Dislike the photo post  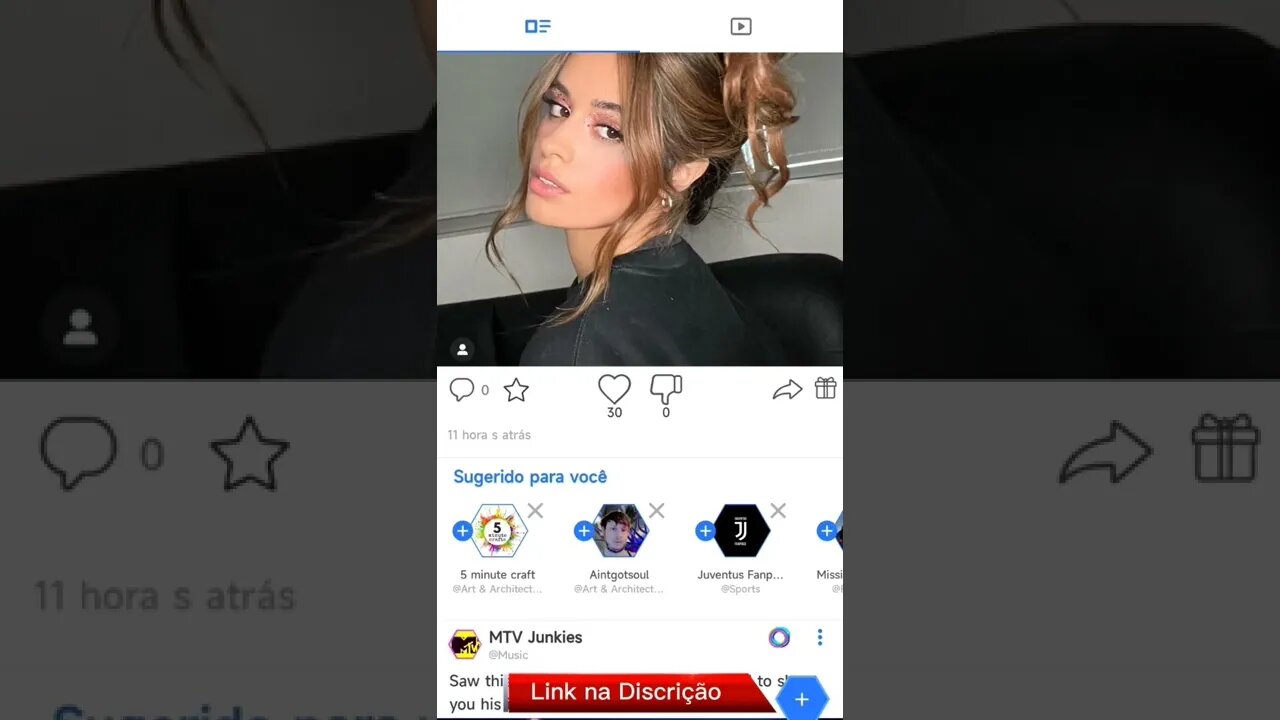coord(666,388)
